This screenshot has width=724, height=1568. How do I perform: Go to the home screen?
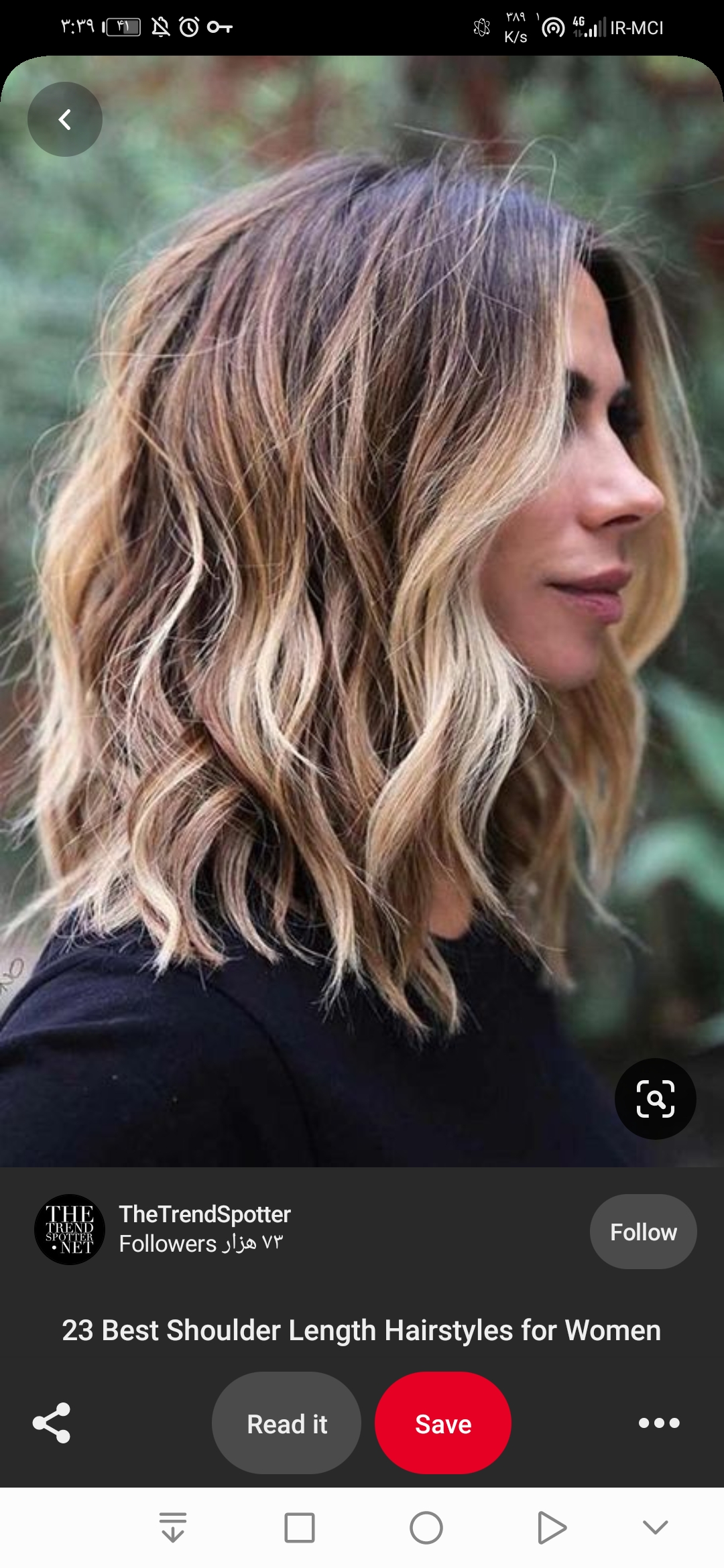[x=426, y=1528]
